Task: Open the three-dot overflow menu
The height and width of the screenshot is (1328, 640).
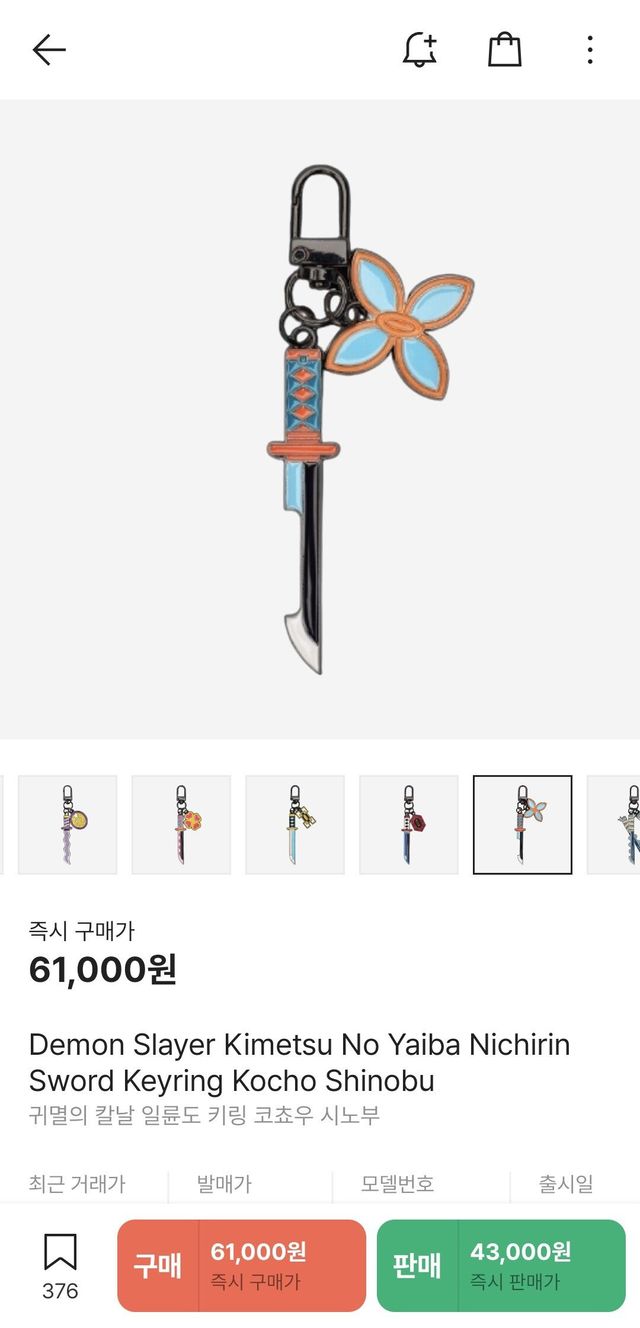Action: pyautogui.click(x=590, y=49)
